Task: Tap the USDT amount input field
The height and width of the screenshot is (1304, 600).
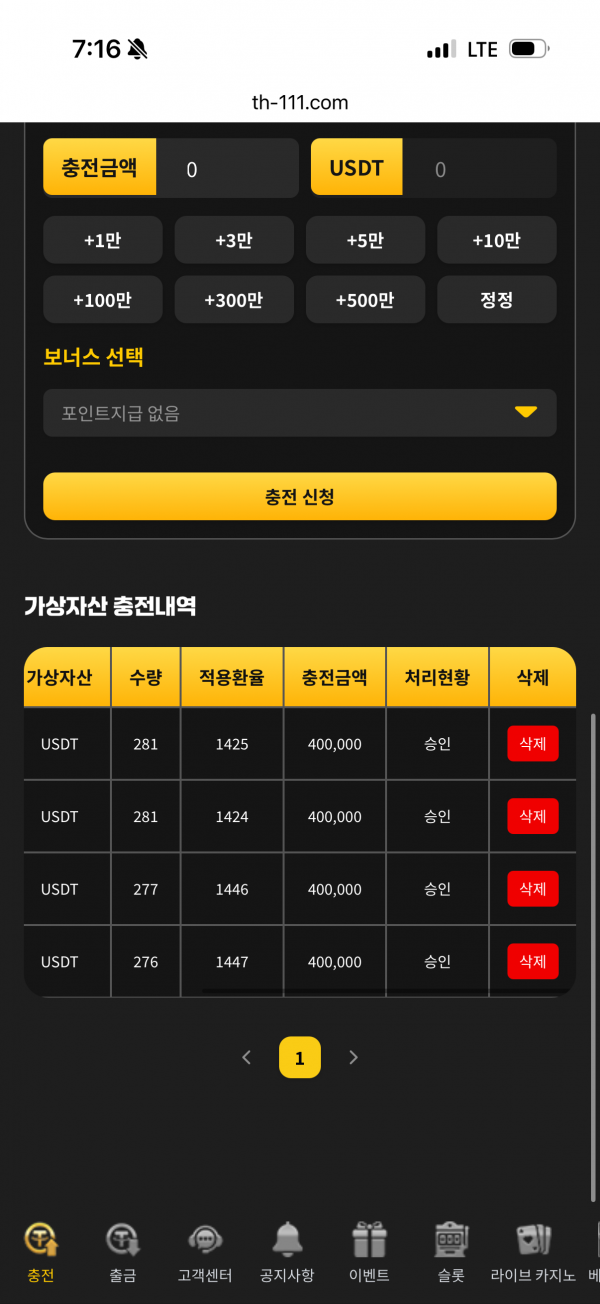Action: 478,168
